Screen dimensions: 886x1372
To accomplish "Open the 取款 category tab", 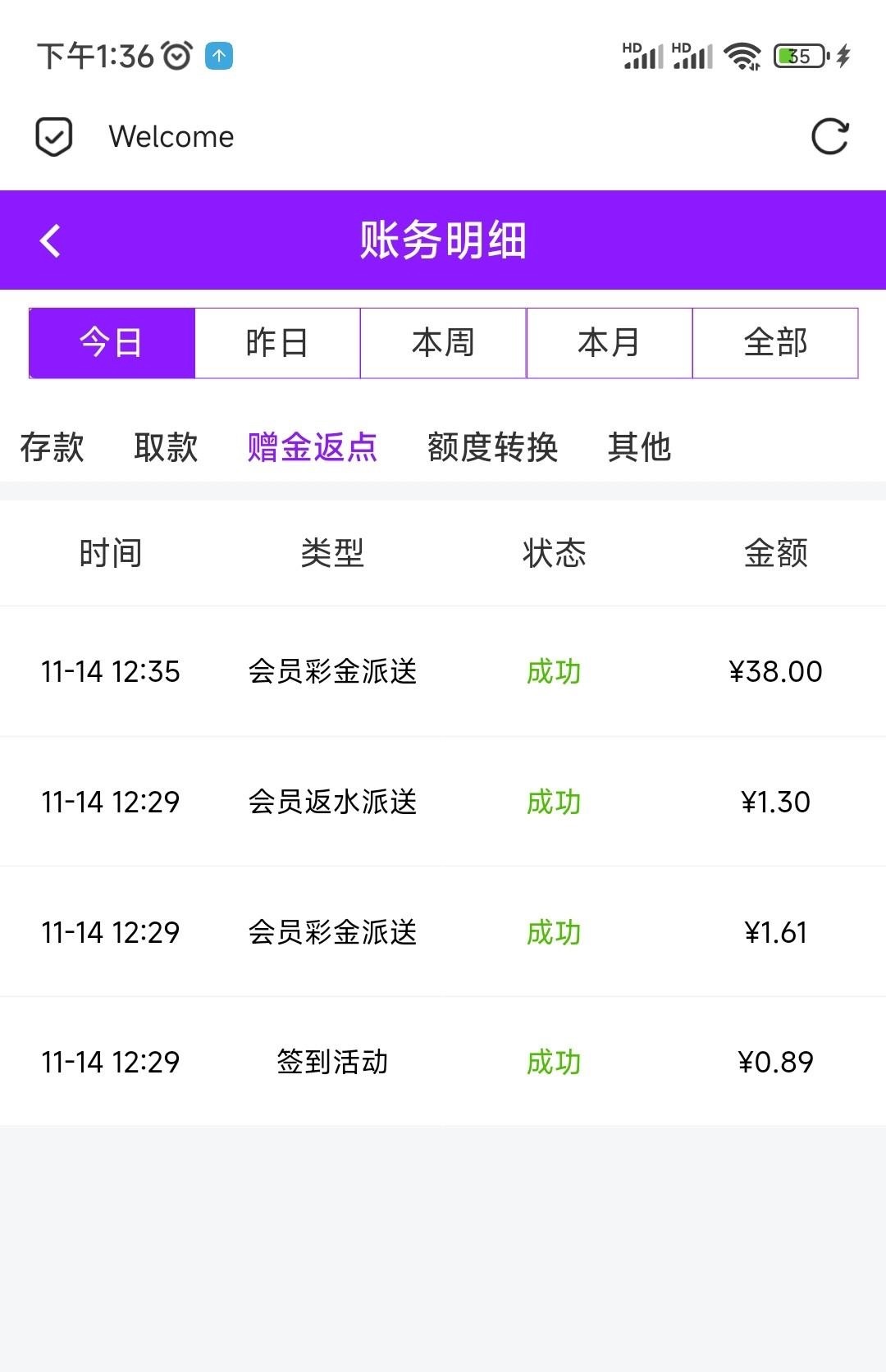I will [x=166, y=447].
